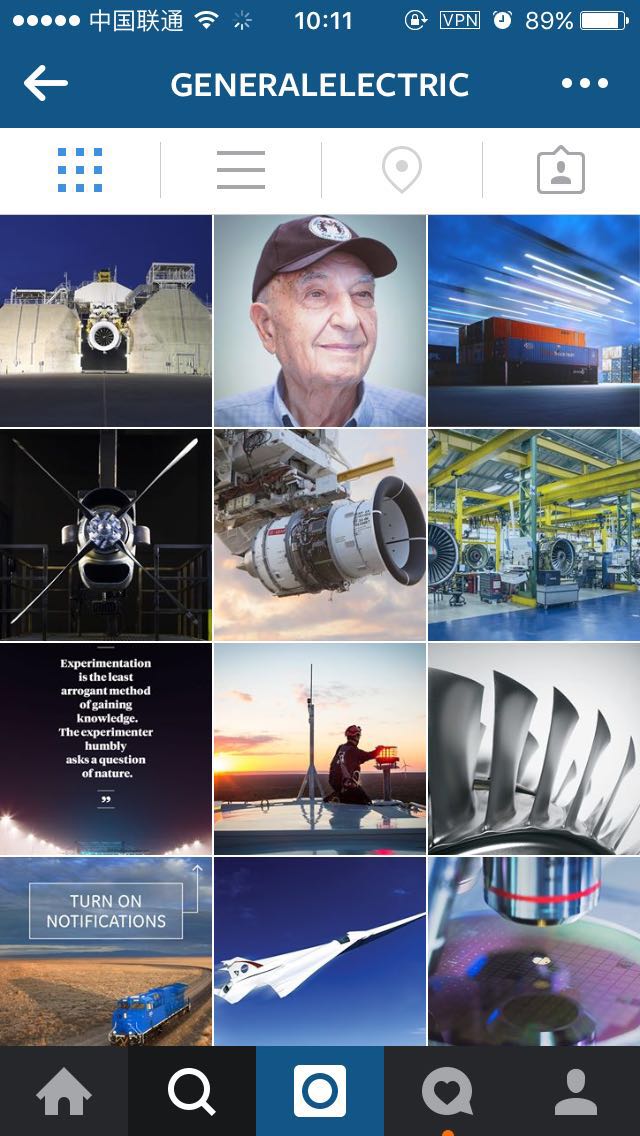This screenshot has width=640, height=1136.
Task: Open the Experimentation quote post
Action: [106, 749]
